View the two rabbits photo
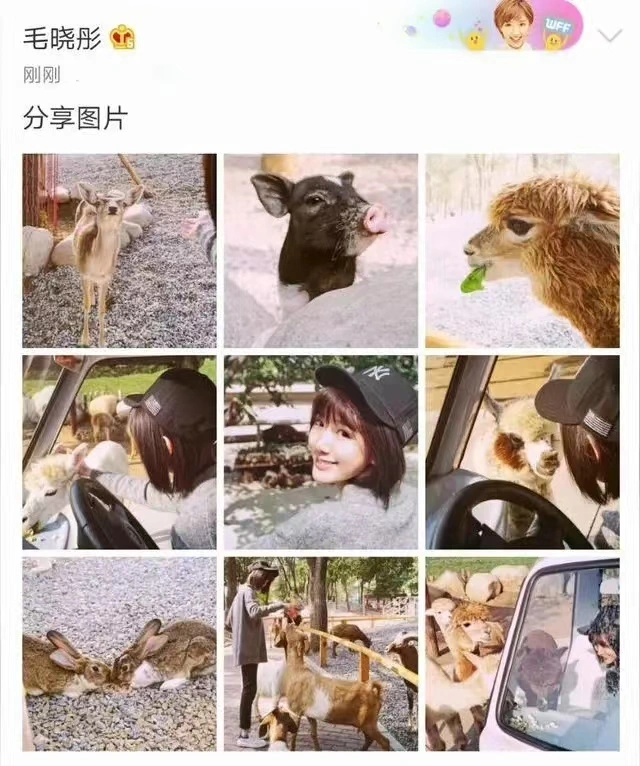 119,653
